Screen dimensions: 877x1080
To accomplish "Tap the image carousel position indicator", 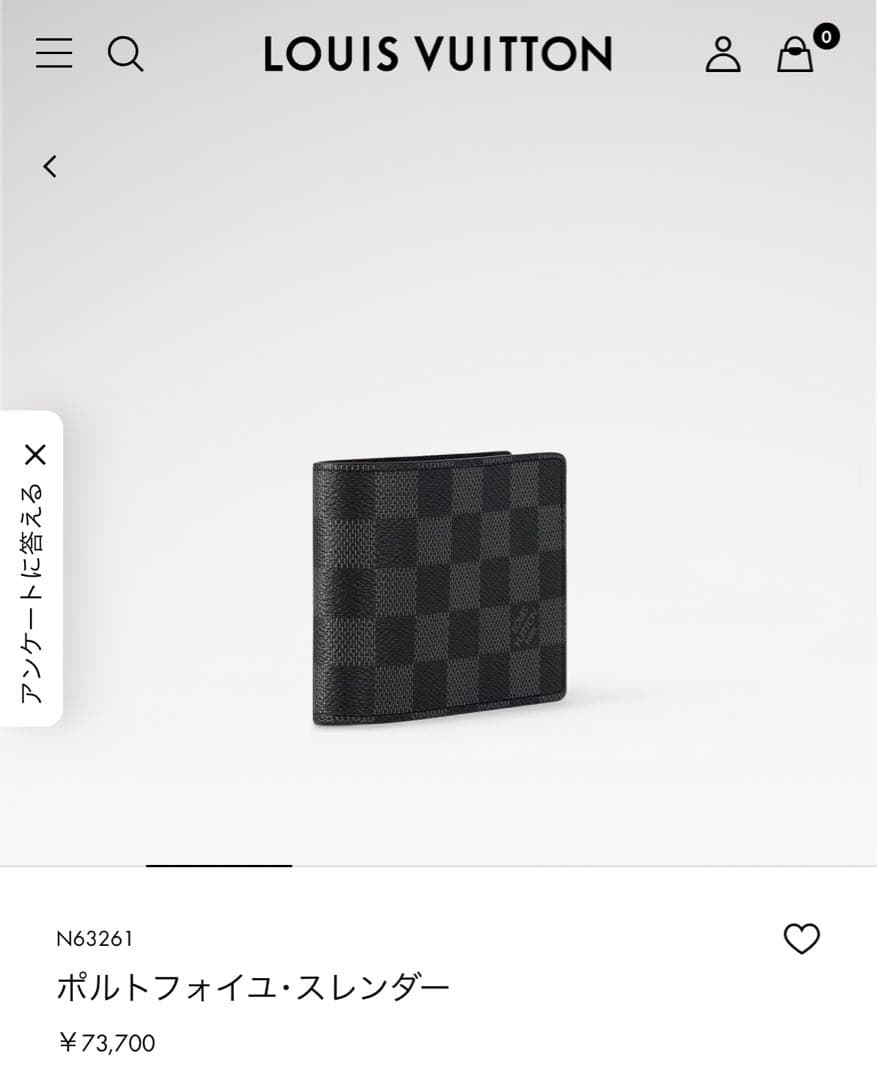I will point(219,866).
